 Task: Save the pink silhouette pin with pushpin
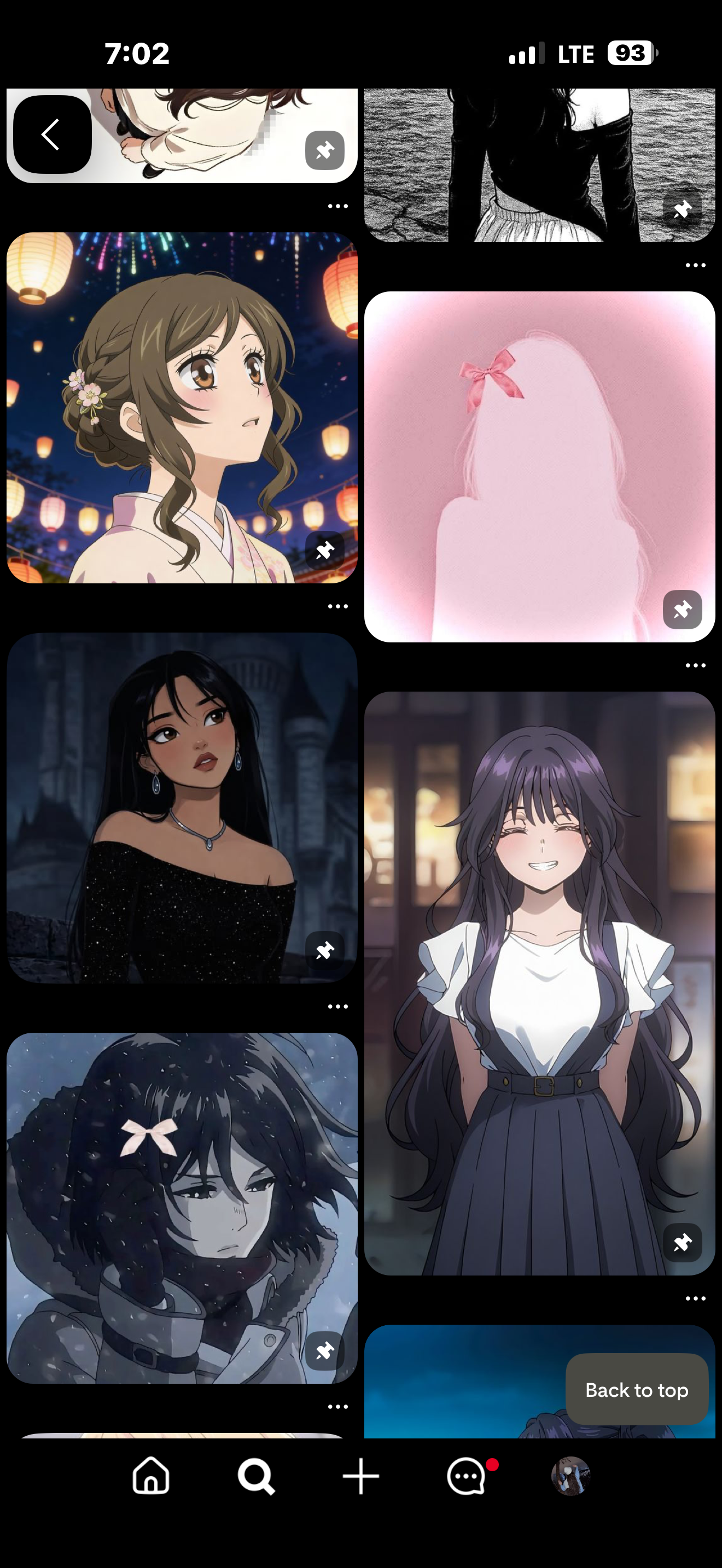(682, 609)
